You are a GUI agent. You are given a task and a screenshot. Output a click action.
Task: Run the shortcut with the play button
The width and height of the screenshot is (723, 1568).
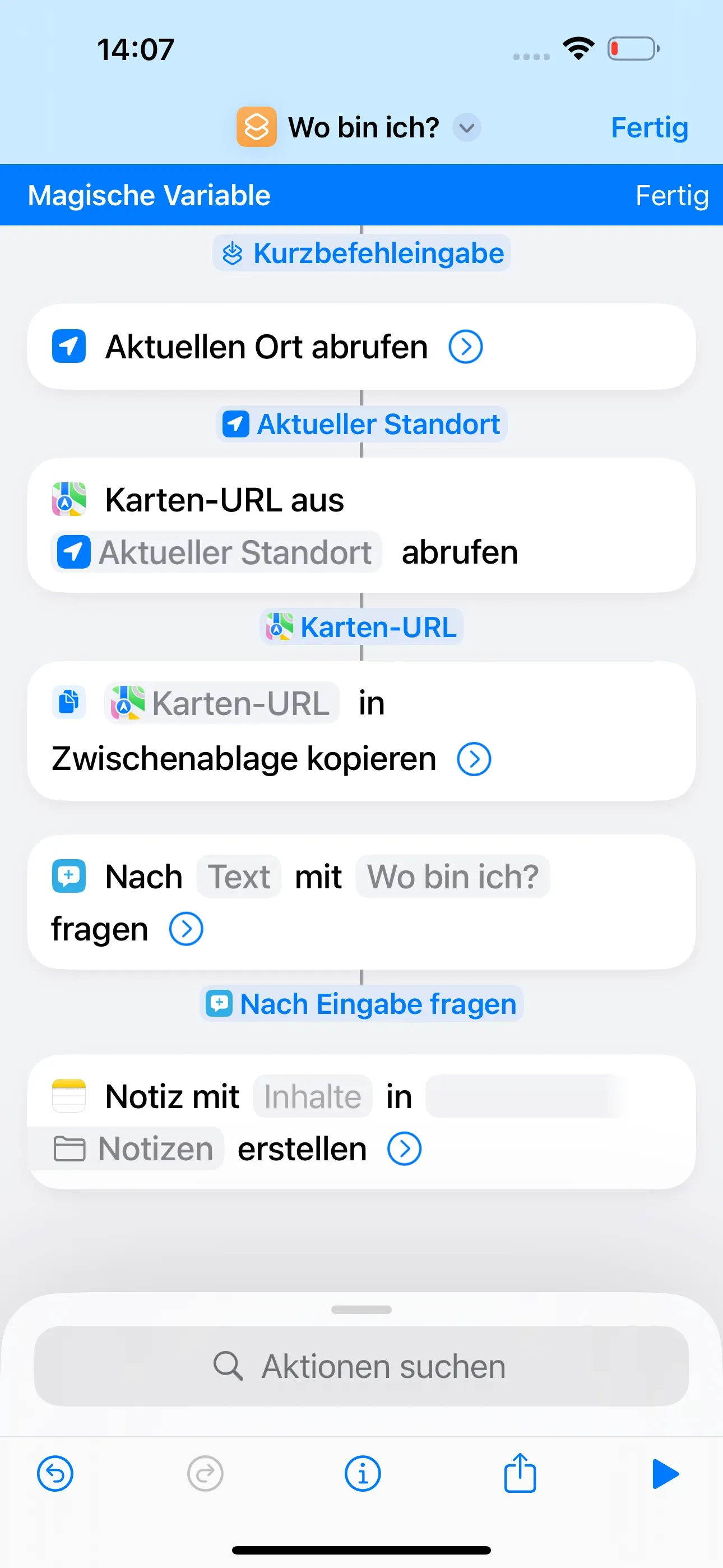click(665, 1474)
